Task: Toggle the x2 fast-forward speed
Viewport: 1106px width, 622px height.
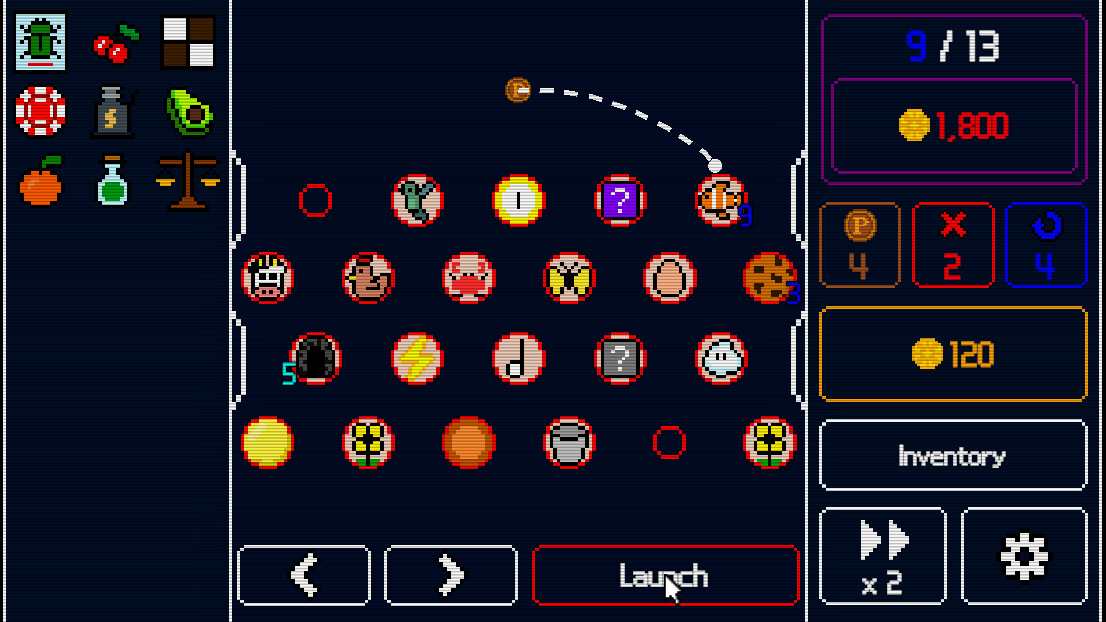Action: point(882,557)
